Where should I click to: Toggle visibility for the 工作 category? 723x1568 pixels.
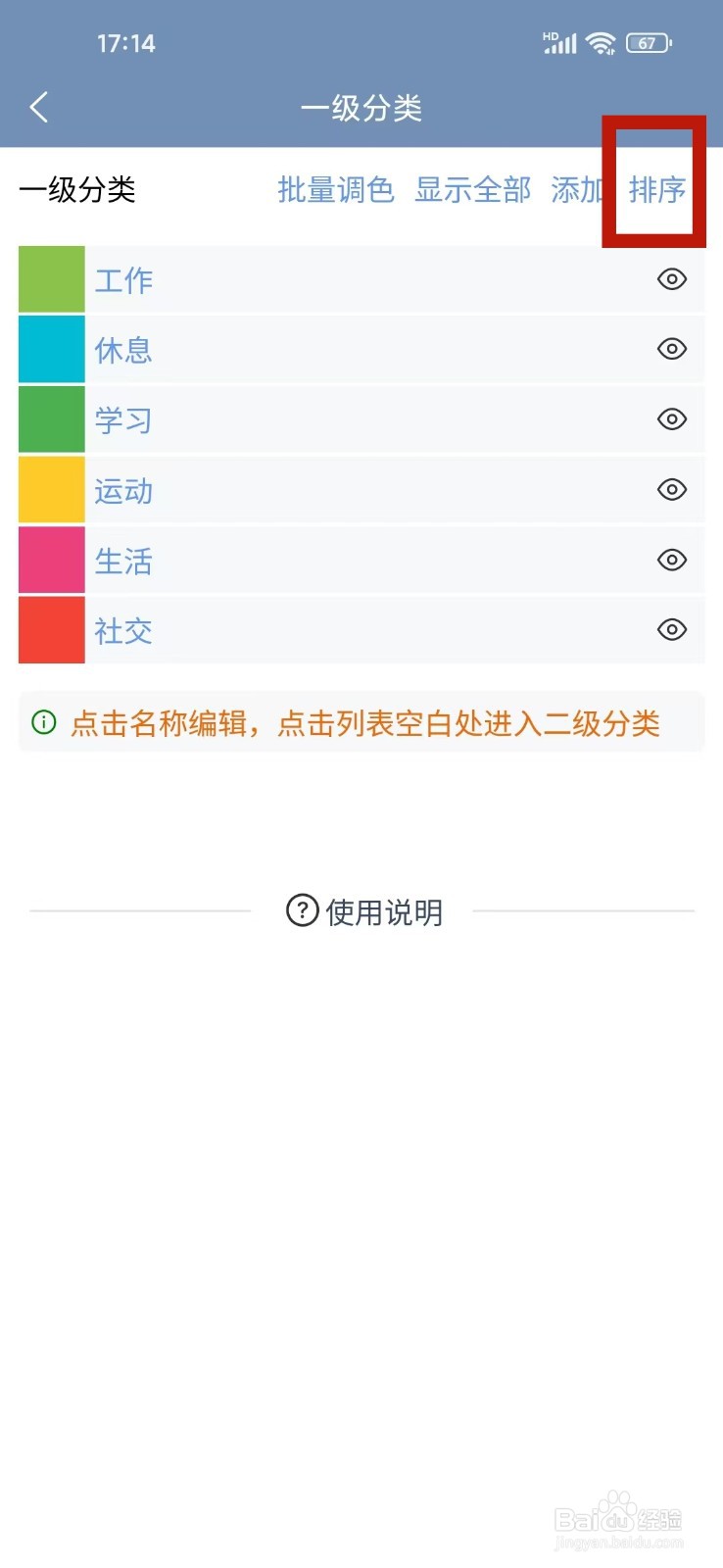point(671,279)
